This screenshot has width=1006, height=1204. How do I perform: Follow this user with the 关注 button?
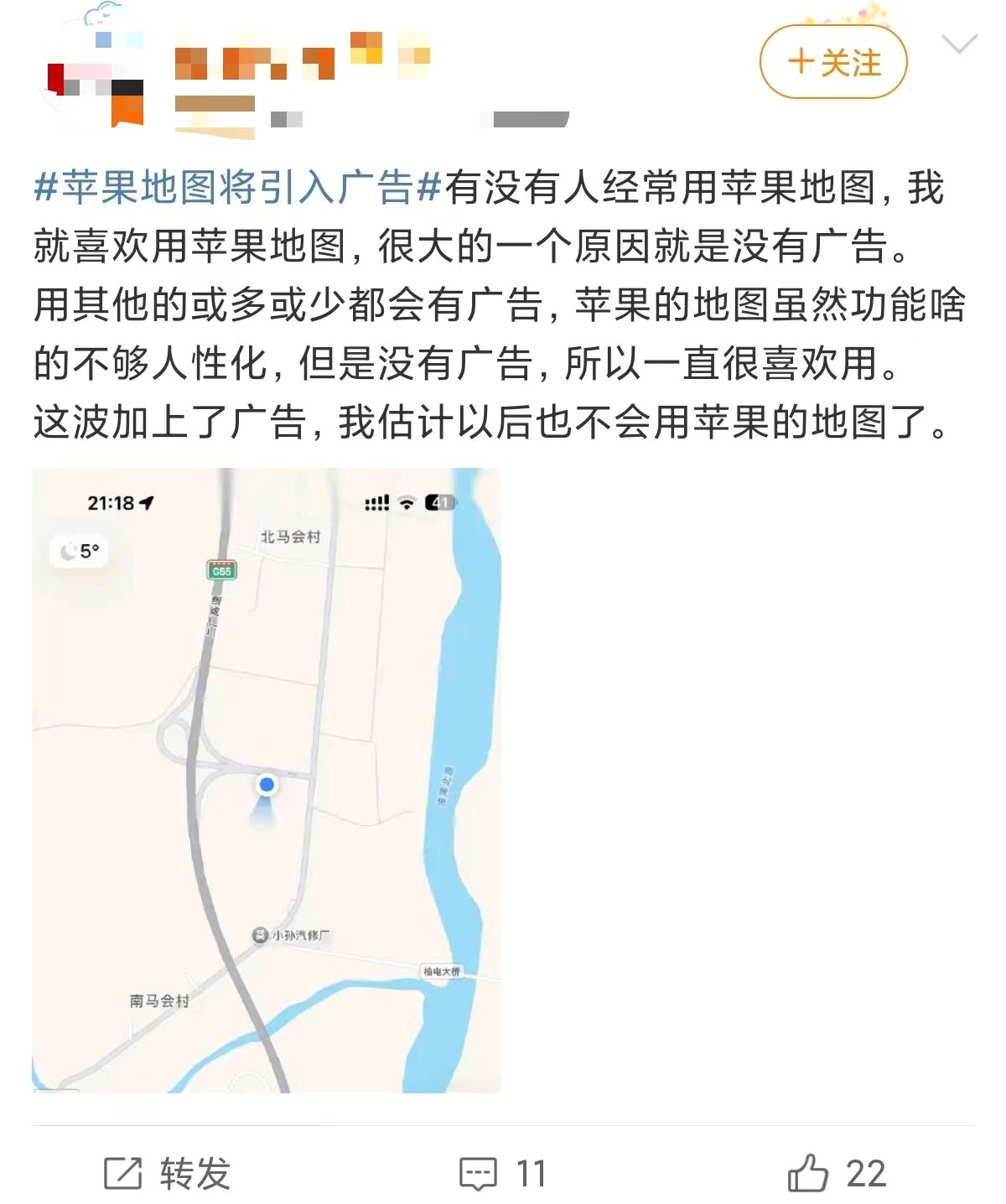[x=833, y=63]
